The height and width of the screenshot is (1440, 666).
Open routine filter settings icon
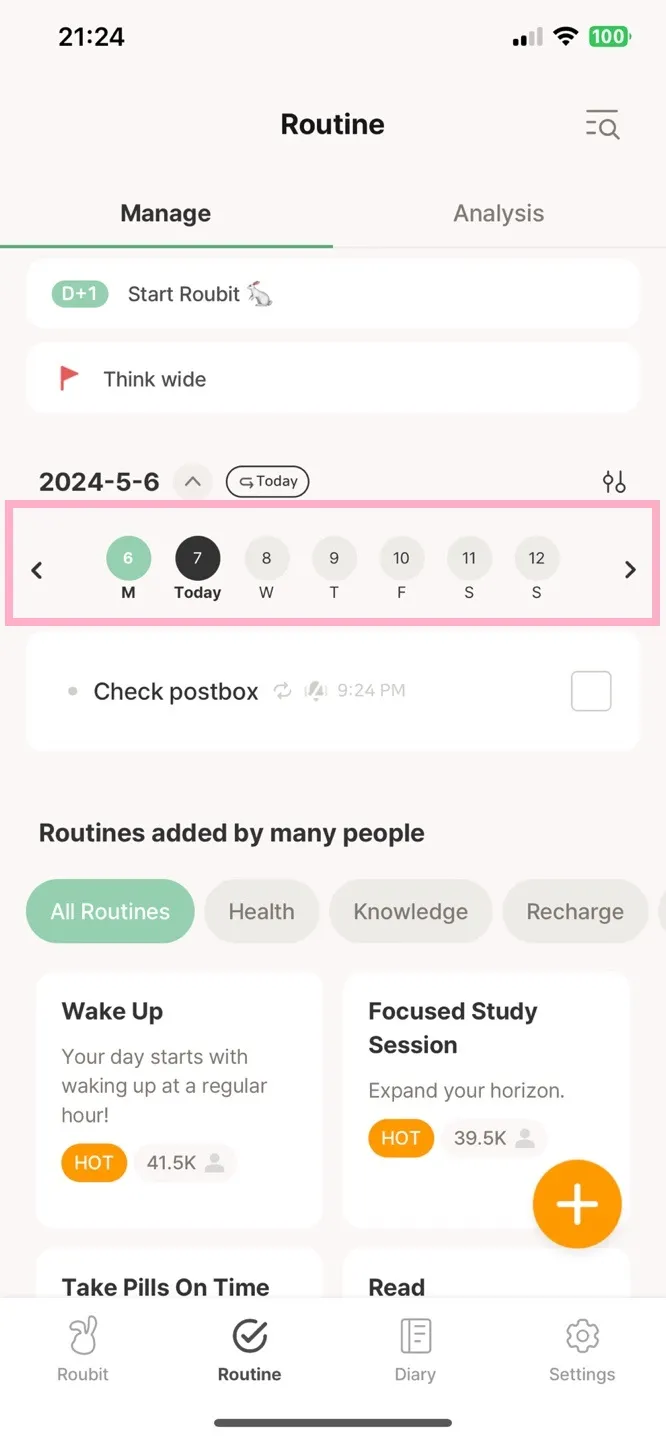coord(614,482)
